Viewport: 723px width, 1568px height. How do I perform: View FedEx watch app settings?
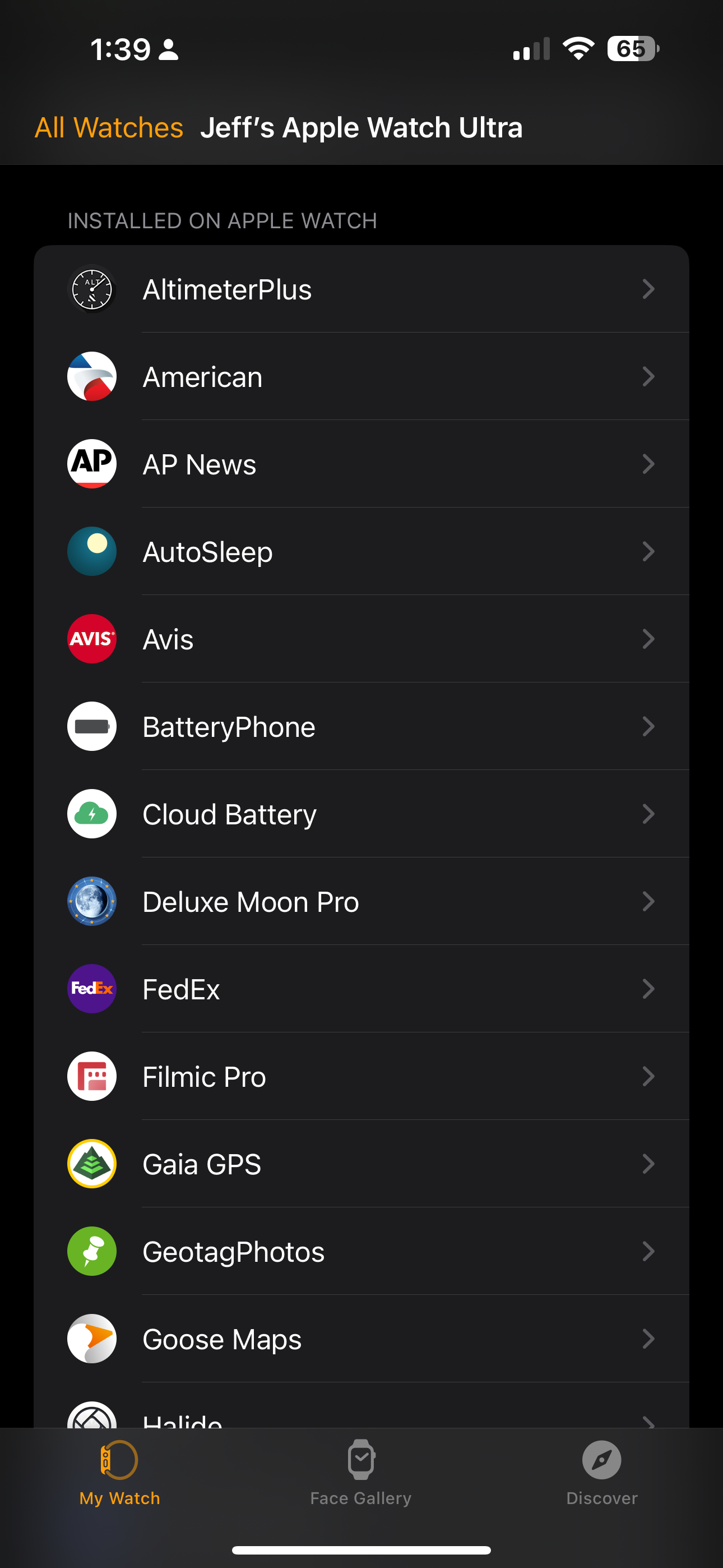pyautogui.click(x=361, y=989)
